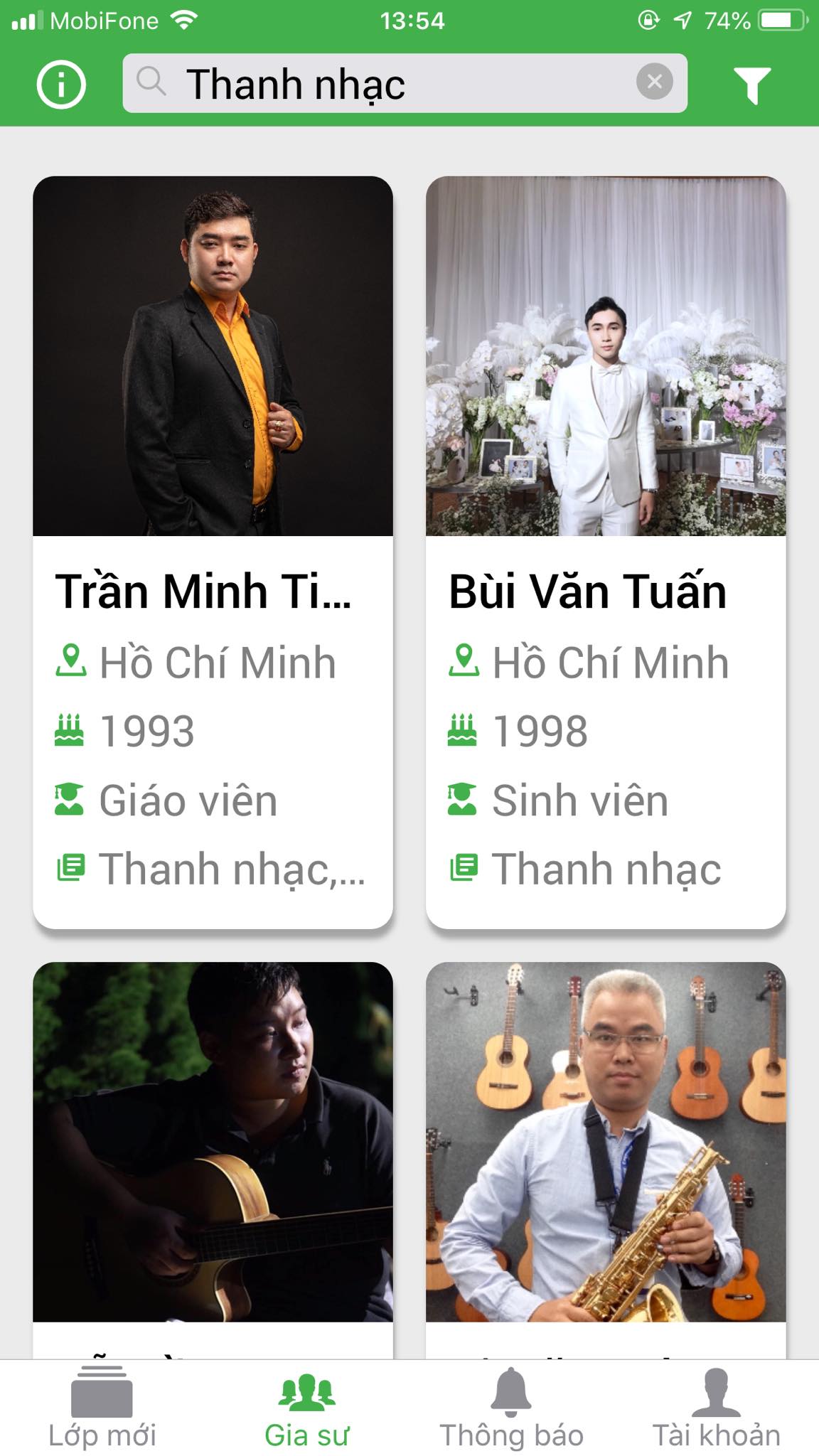Image resolution: width=819 pixels, height=1456 pixels.
Task: Click the graduation cap icon beside Giáo viên
Action: coord(68,798)
